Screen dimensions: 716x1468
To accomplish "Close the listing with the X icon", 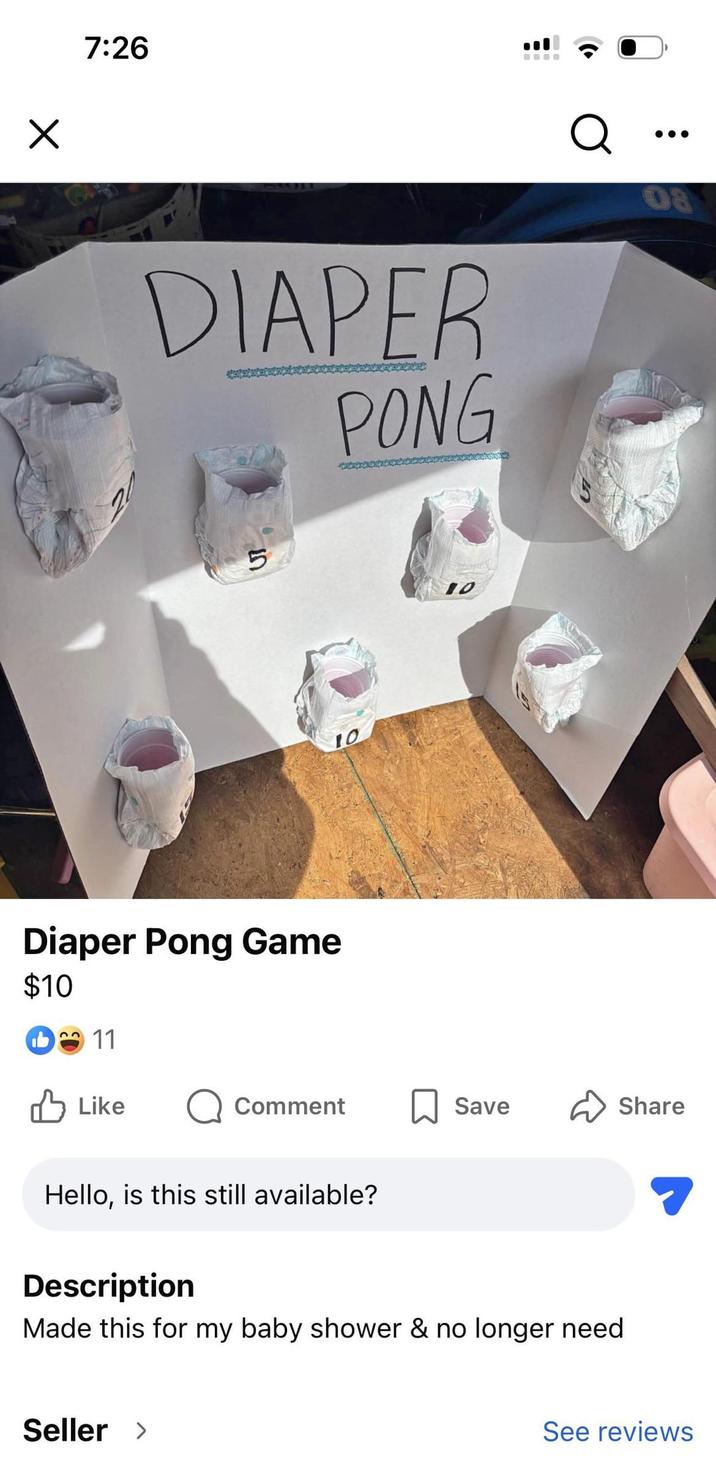I will point(43,134).
